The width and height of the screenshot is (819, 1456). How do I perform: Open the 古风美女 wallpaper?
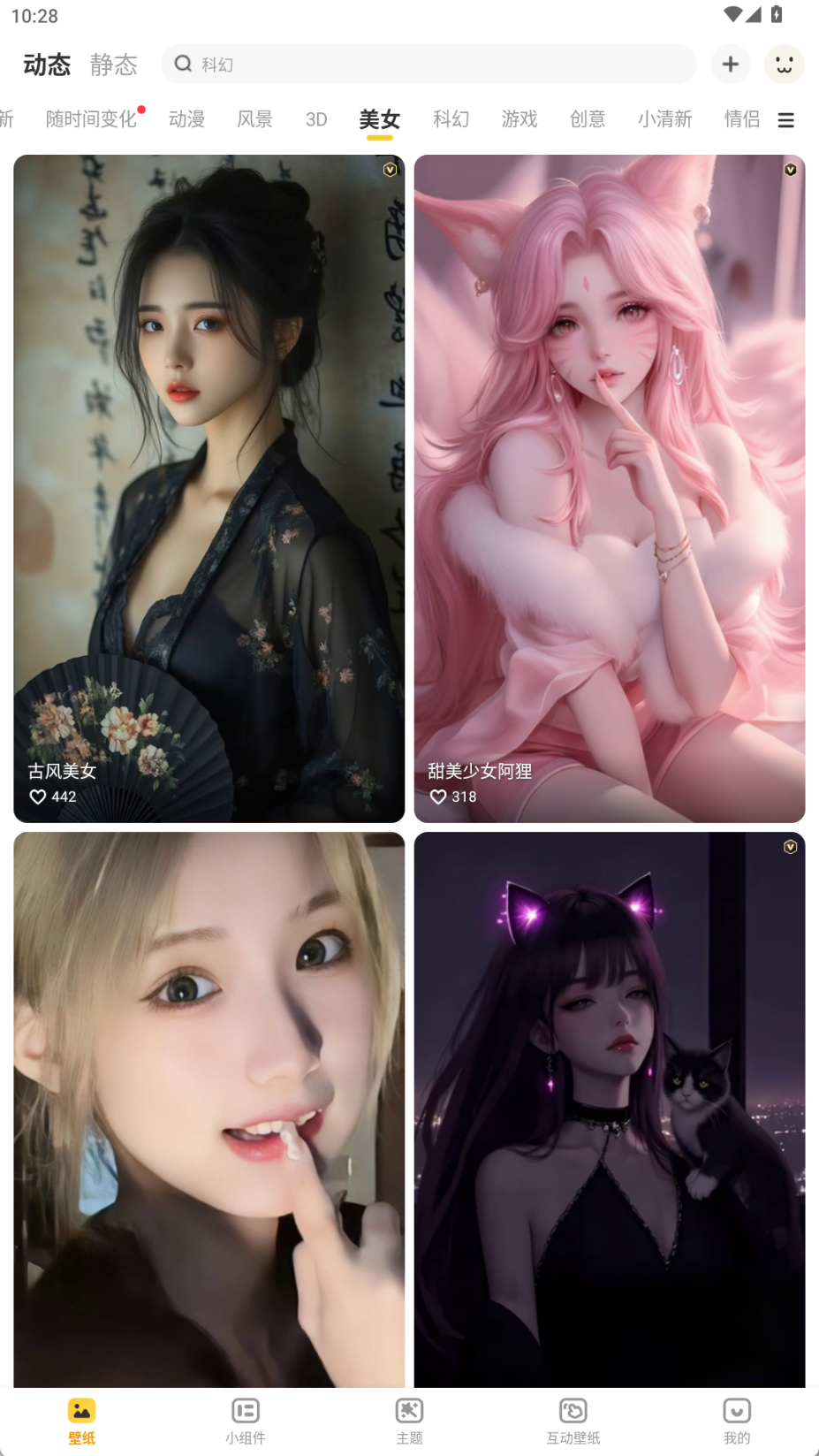(x=209, y=488)
